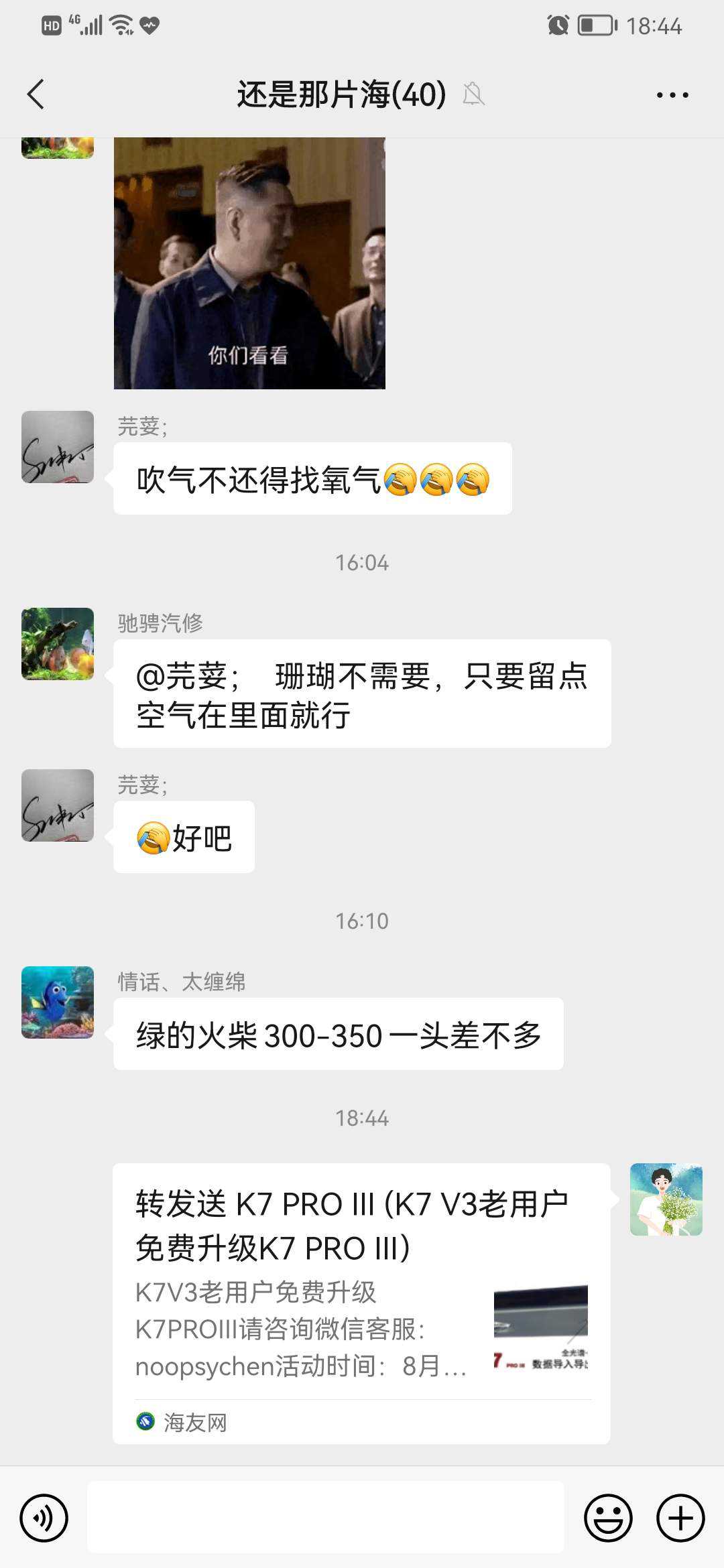Screen dimensions: 724x1568
Task: View the '你们看看' meme image
Action: click(249, 263)
